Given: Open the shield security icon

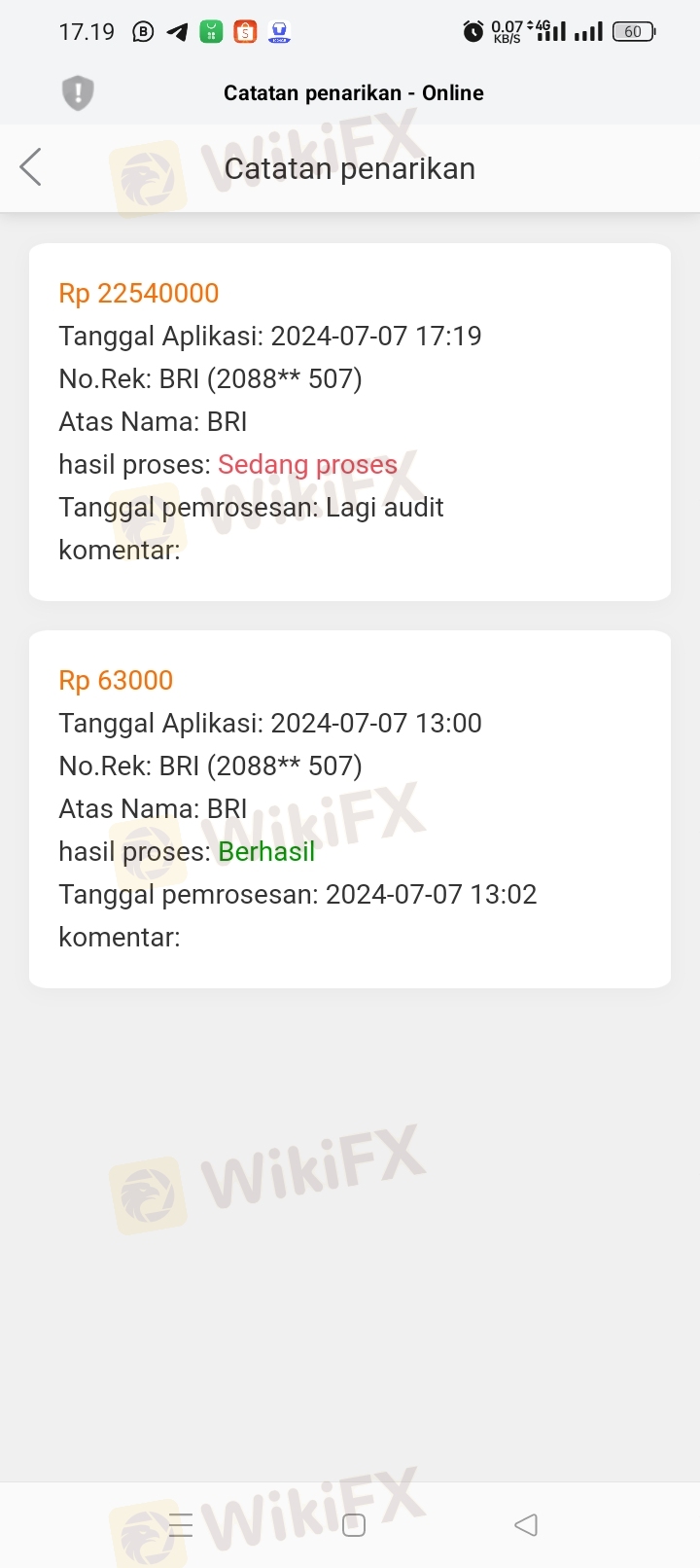Looking at the screenshot, I should 78,93.
